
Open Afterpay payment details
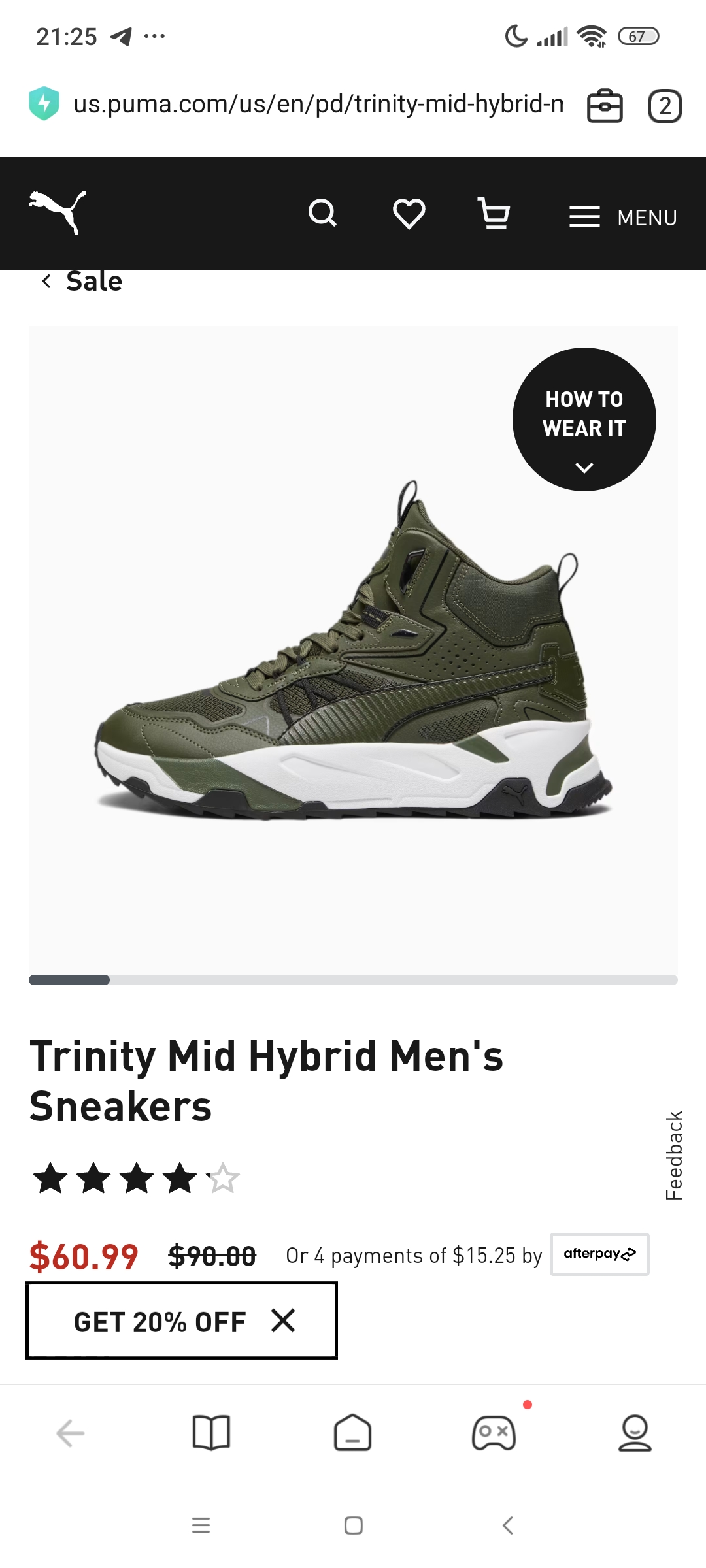[599, 1254]
